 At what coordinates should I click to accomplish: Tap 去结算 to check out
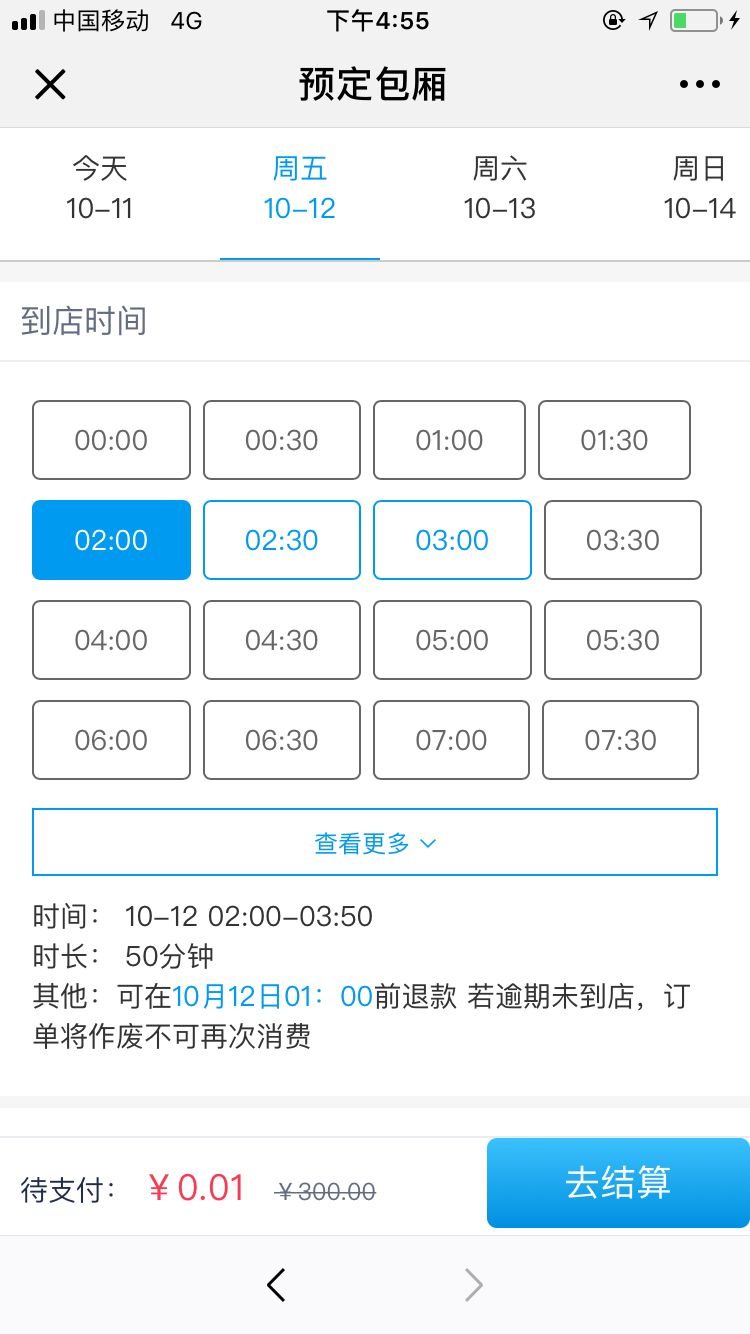click(618, 1183)
